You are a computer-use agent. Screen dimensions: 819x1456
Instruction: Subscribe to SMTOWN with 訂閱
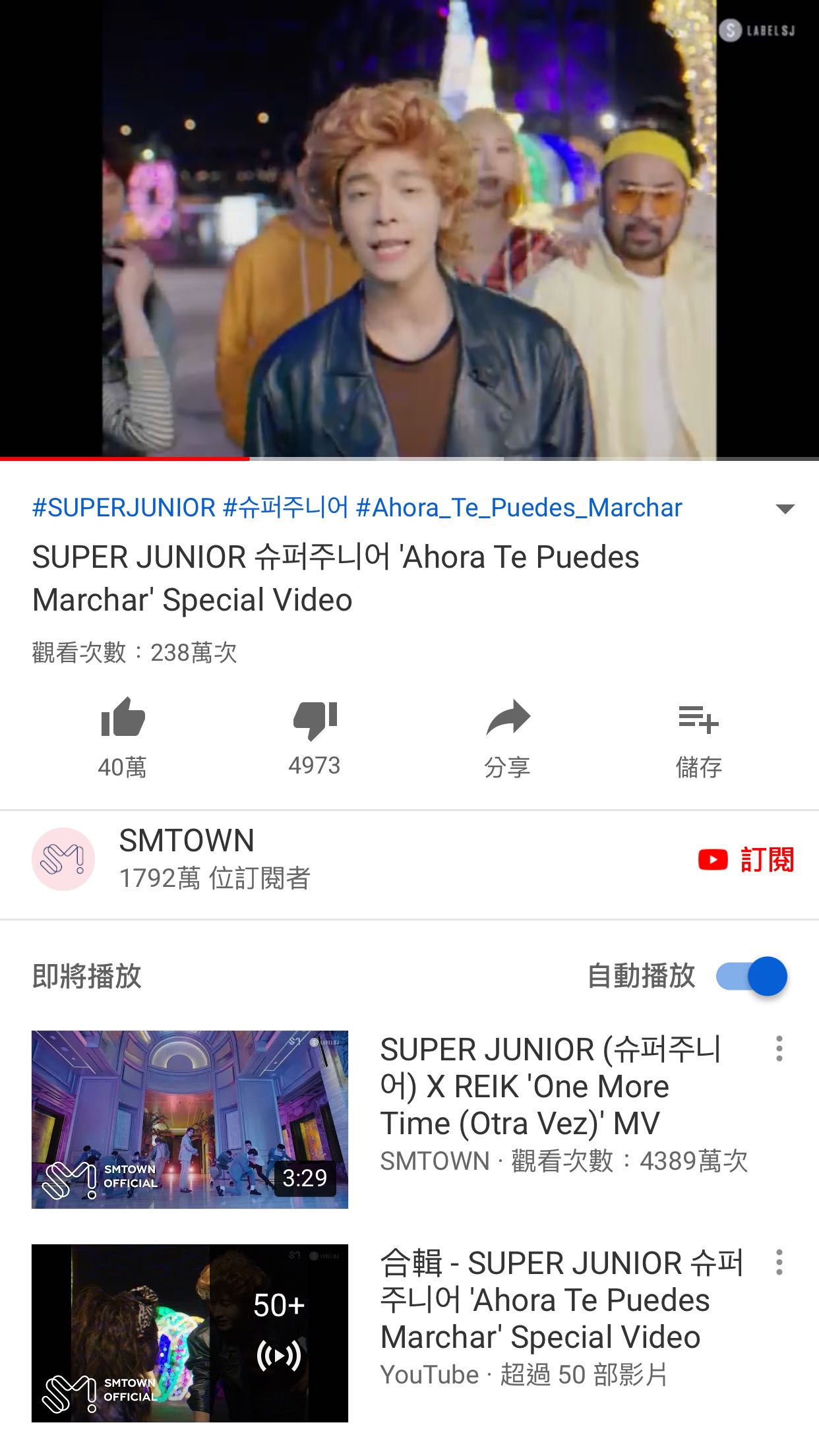(746, 860)
